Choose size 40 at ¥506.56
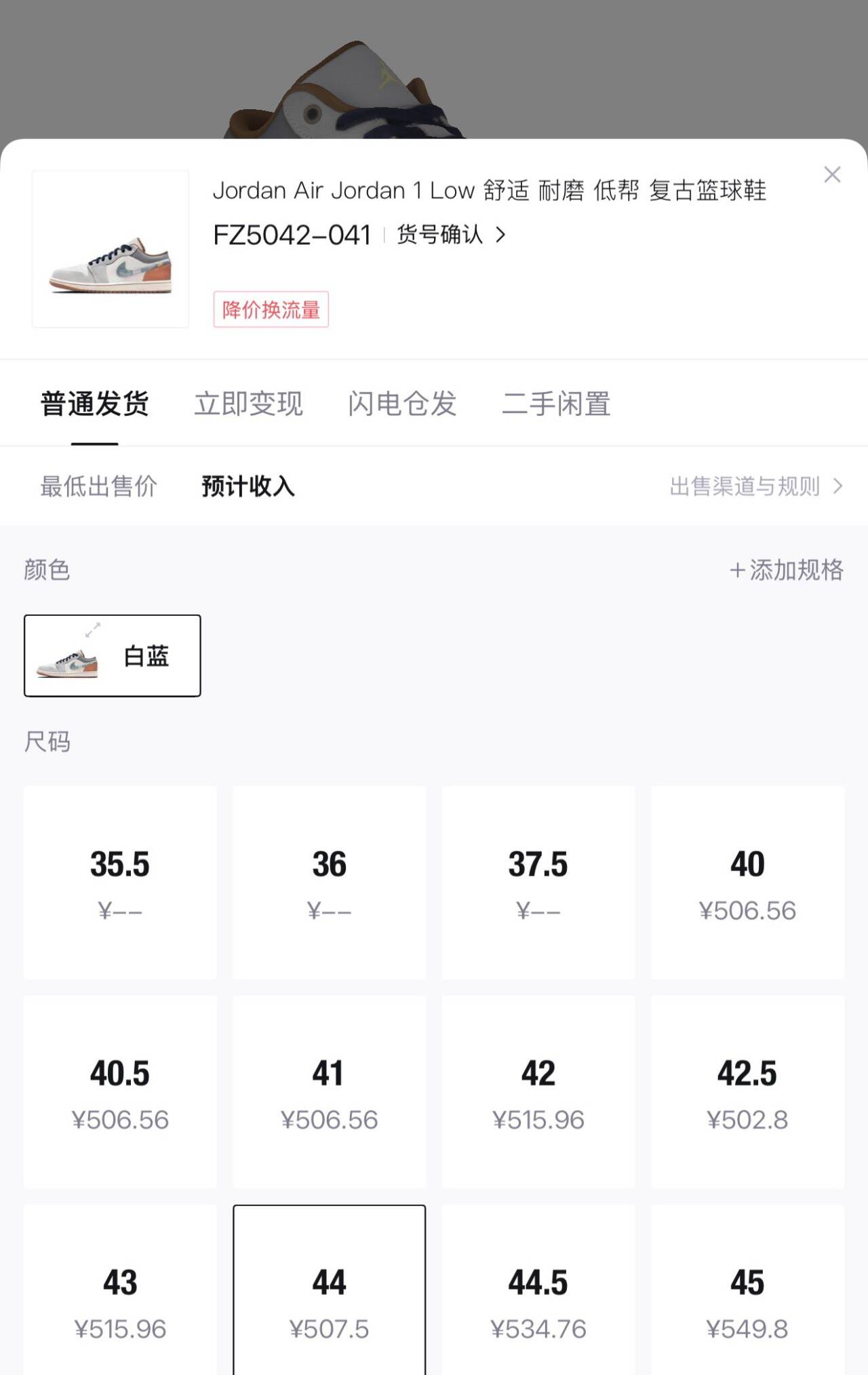Viewport: 868px width, 1375px height. pyautogui.click(x=747, y=883)
